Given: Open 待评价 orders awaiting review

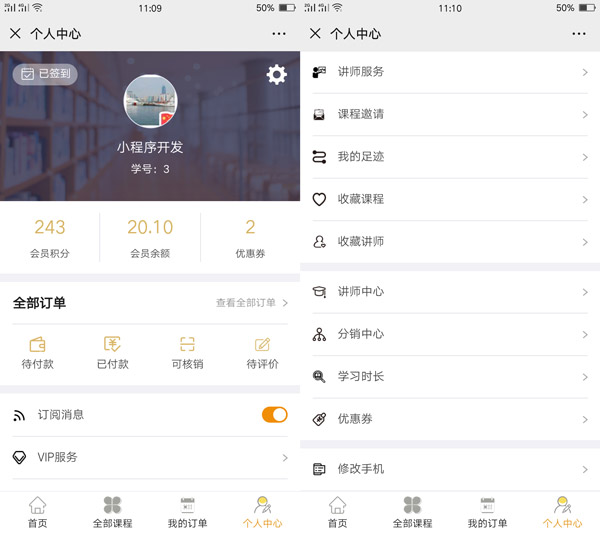Looking at the screenshot, I should 262,353.
